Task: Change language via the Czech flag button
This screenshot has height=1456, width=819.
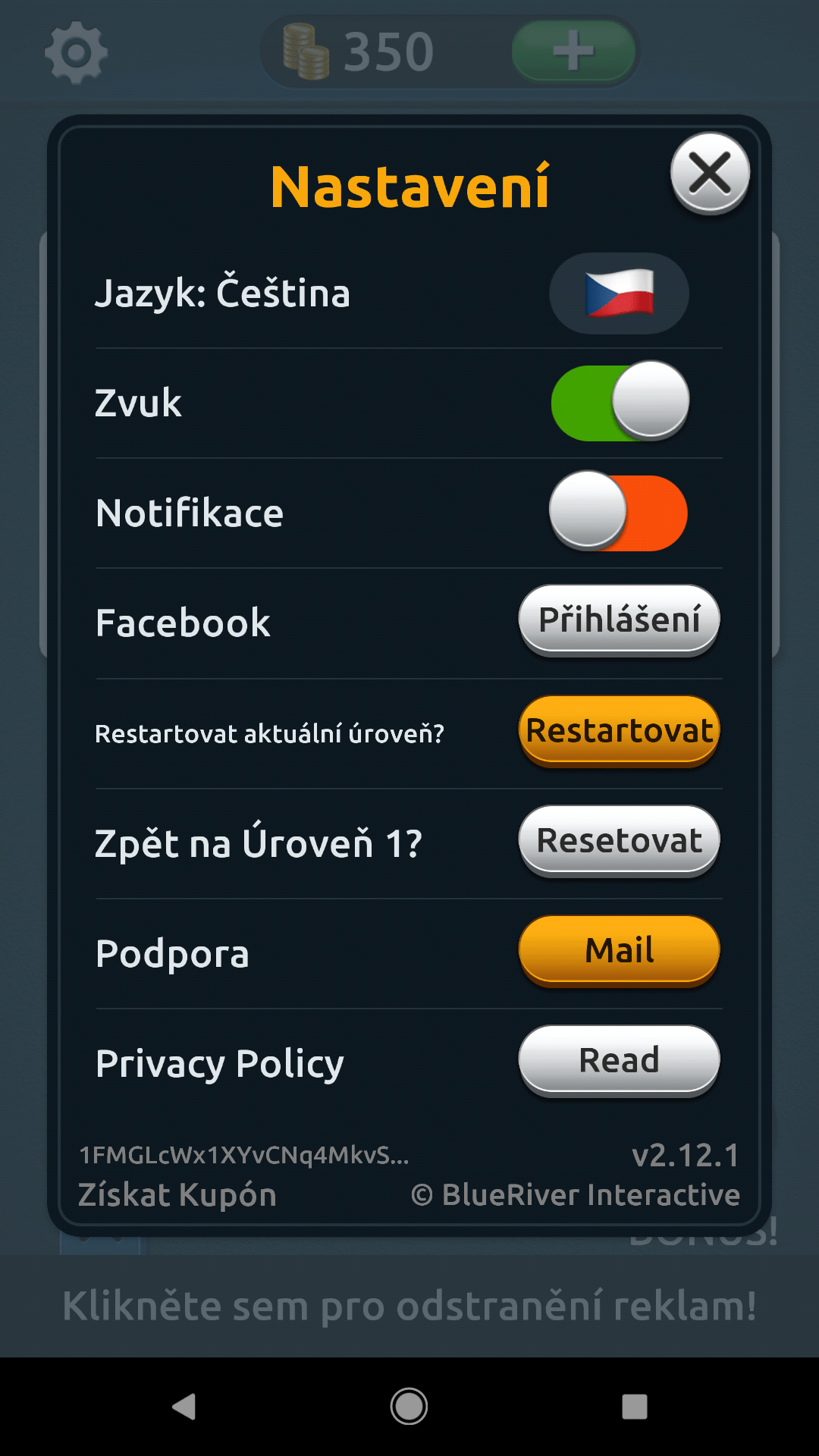Action: click(619, 293)
